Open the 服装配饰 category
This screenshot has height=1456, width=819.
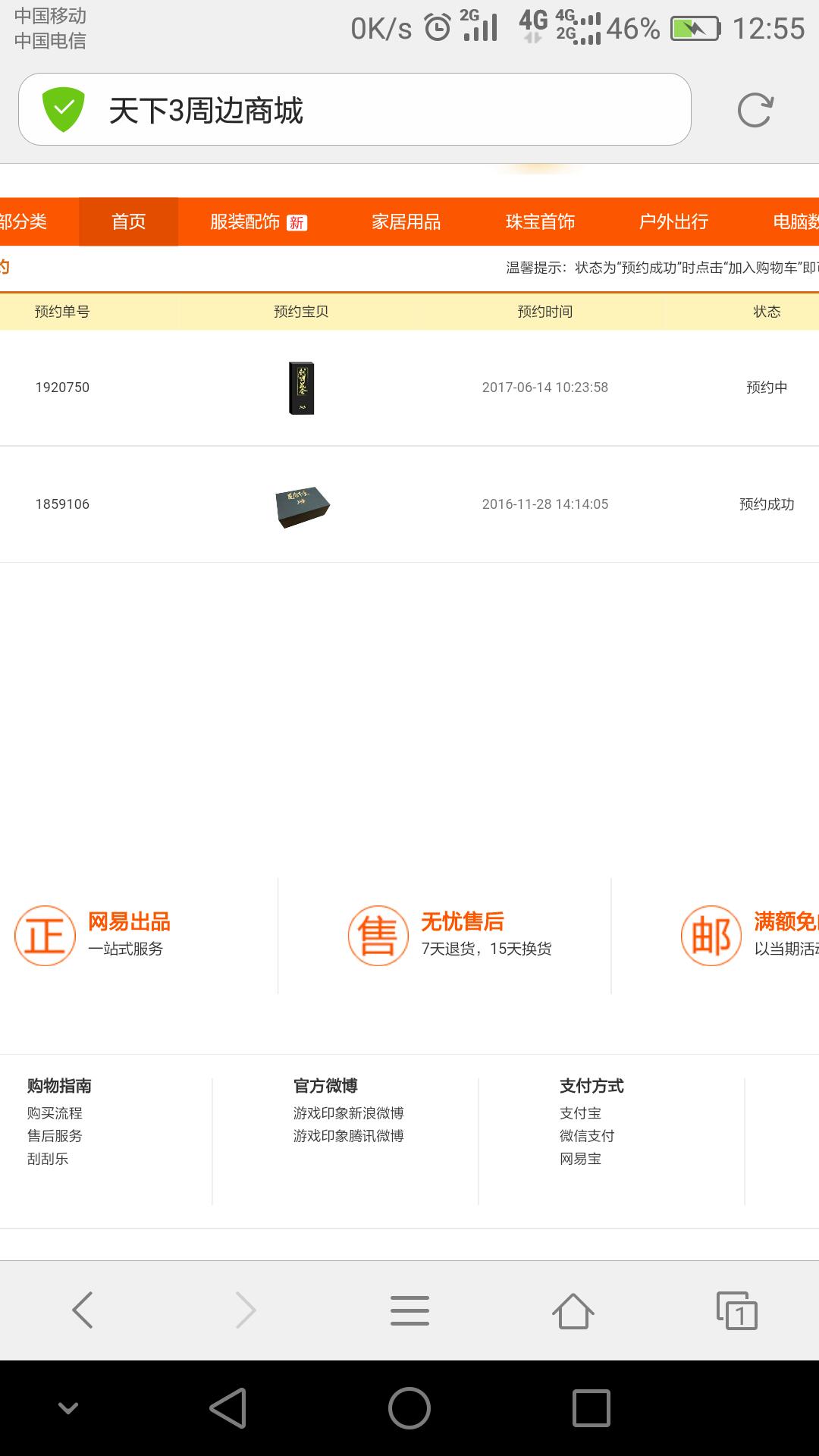pos(259,221)
